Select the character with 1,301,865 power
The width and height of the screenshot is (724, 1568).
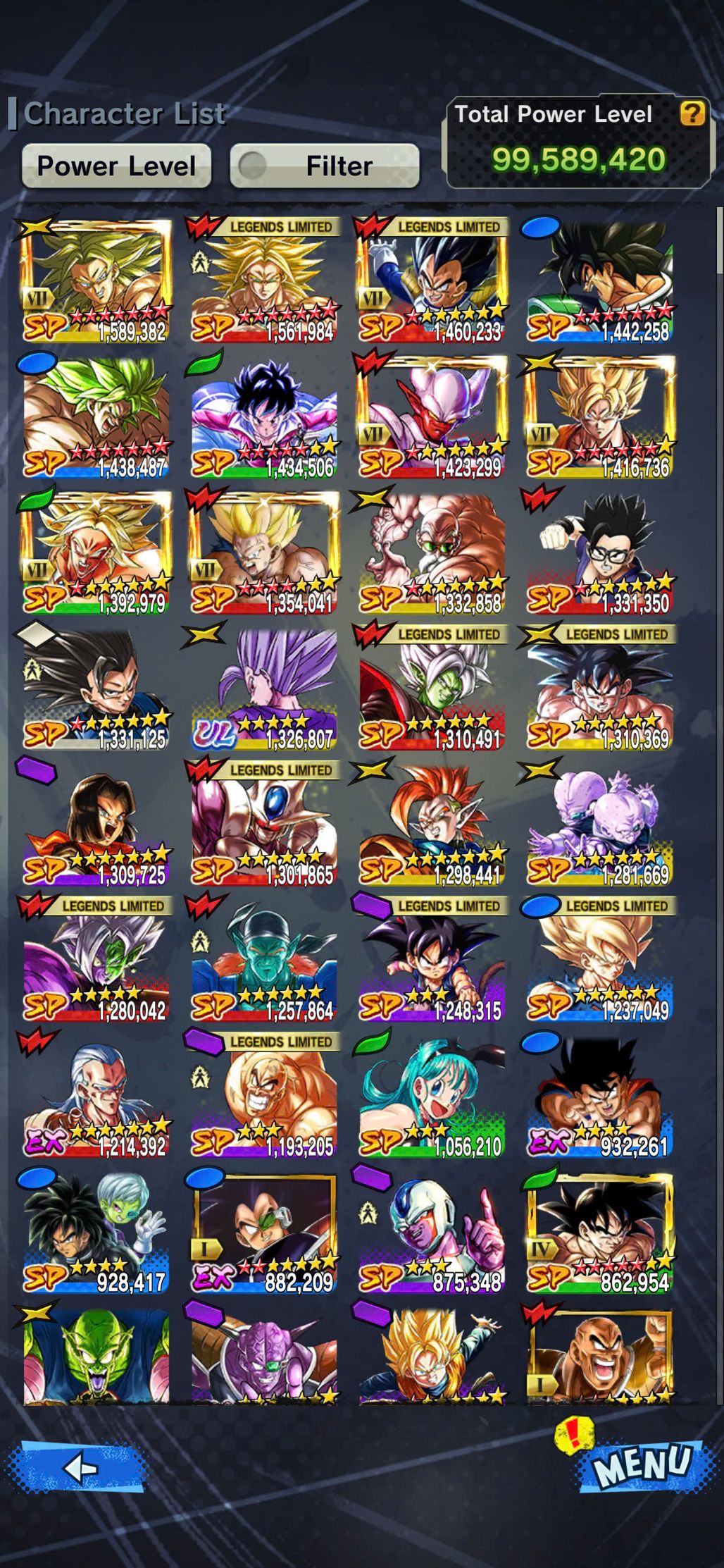click(264, 826)
